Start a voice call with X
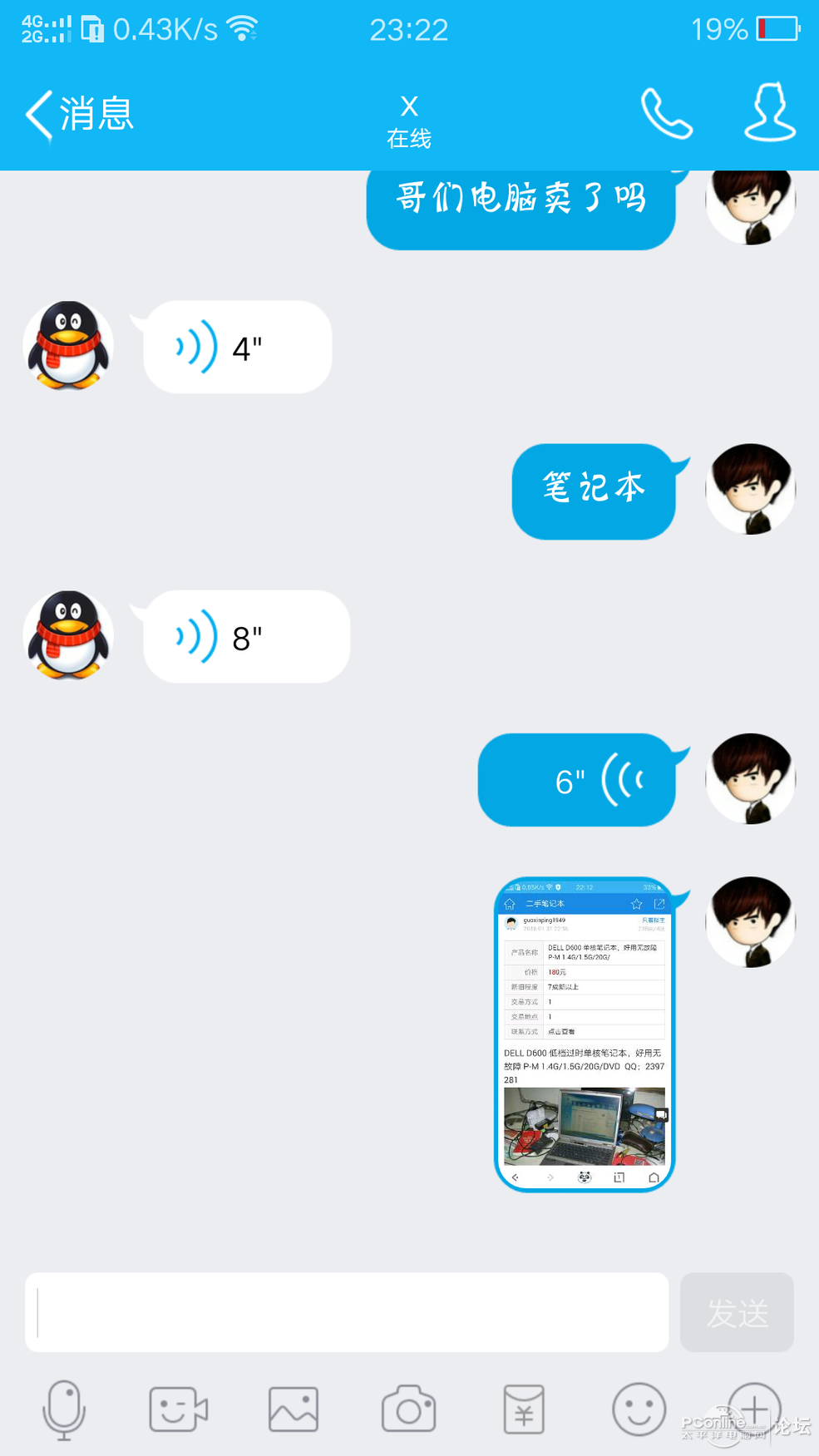This screenshot has height=1456, width=819. coord(666,114)
